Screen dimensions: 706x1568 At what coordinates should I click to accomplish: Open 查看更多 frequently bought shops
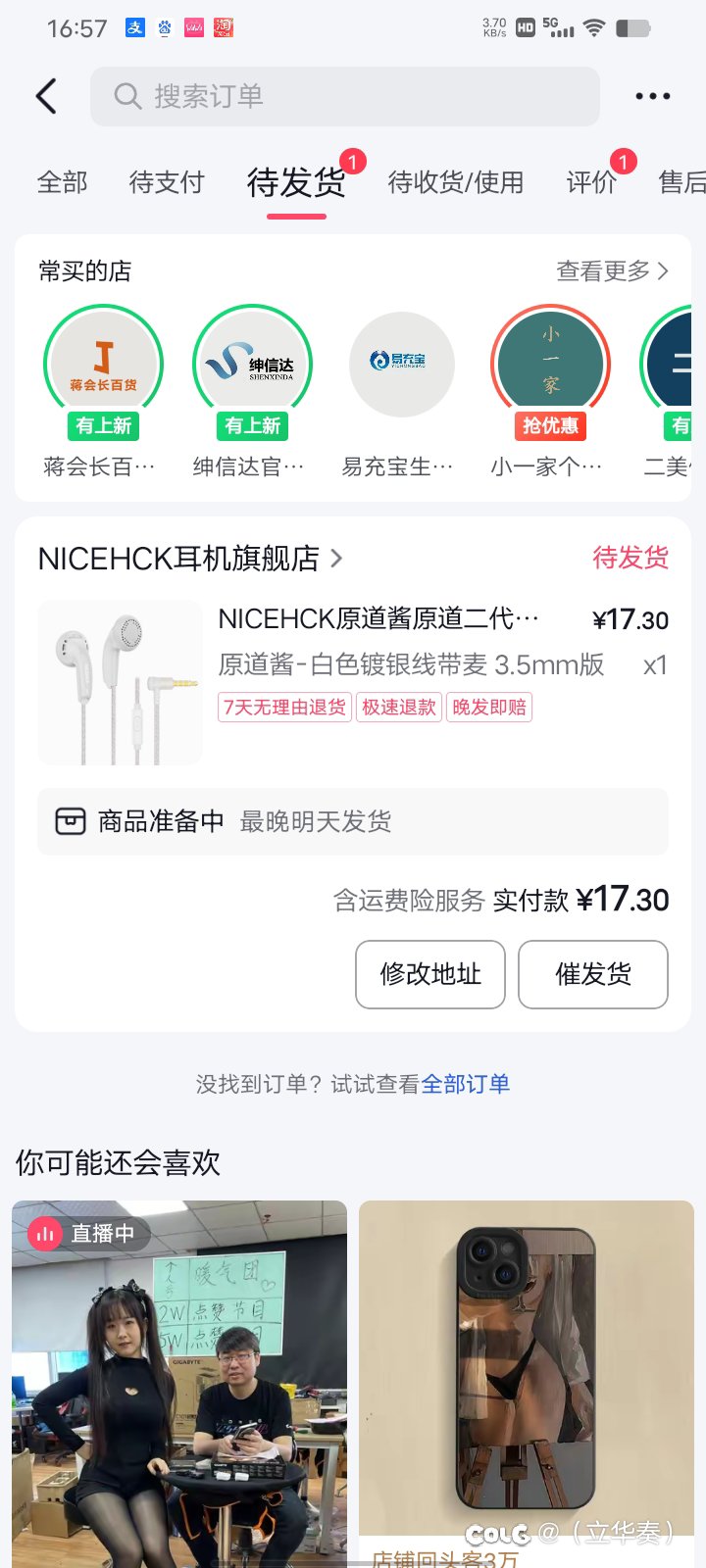coord(613,270)
